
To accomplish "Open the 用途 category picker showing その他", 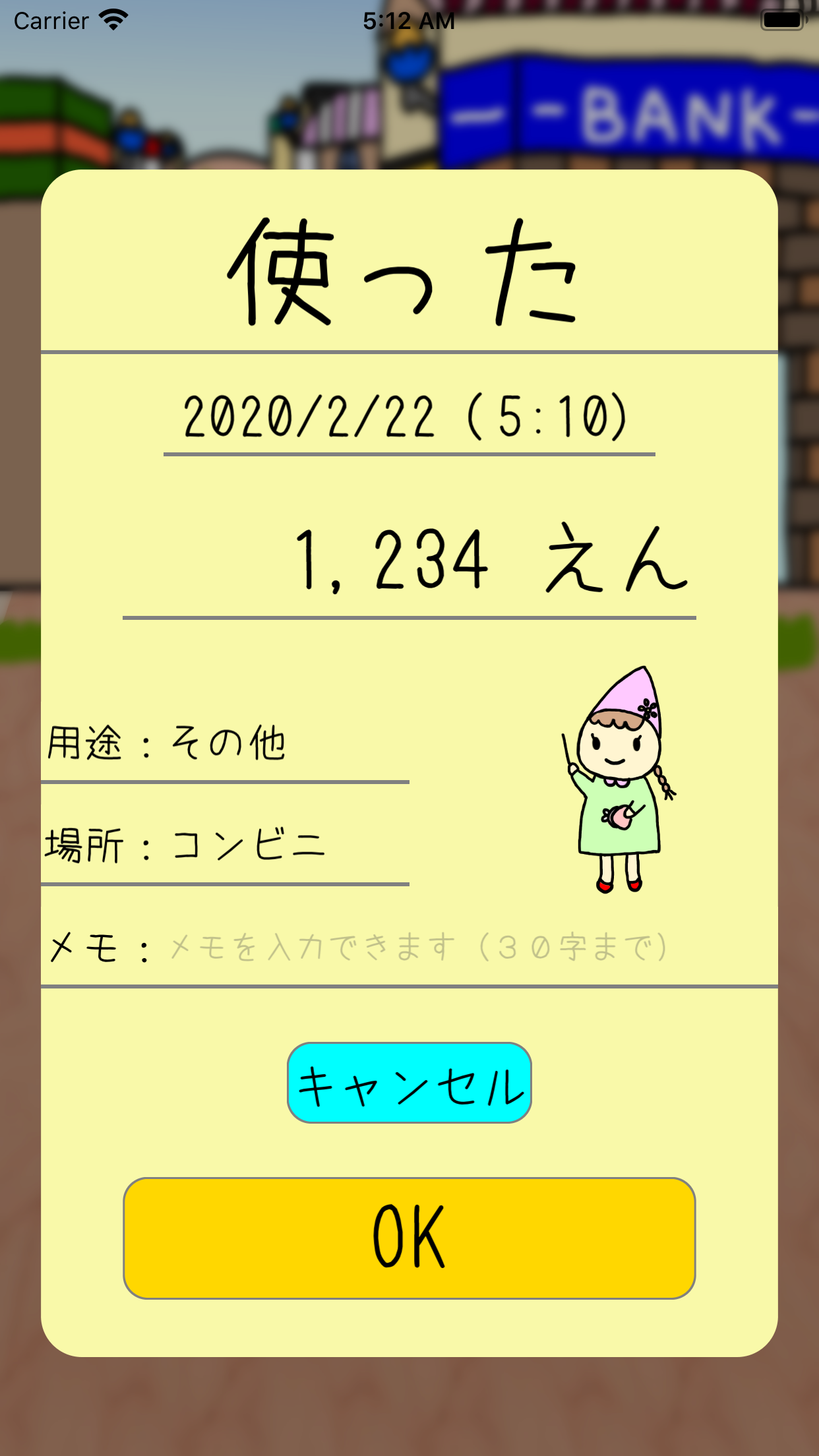I will coord(224,744).
